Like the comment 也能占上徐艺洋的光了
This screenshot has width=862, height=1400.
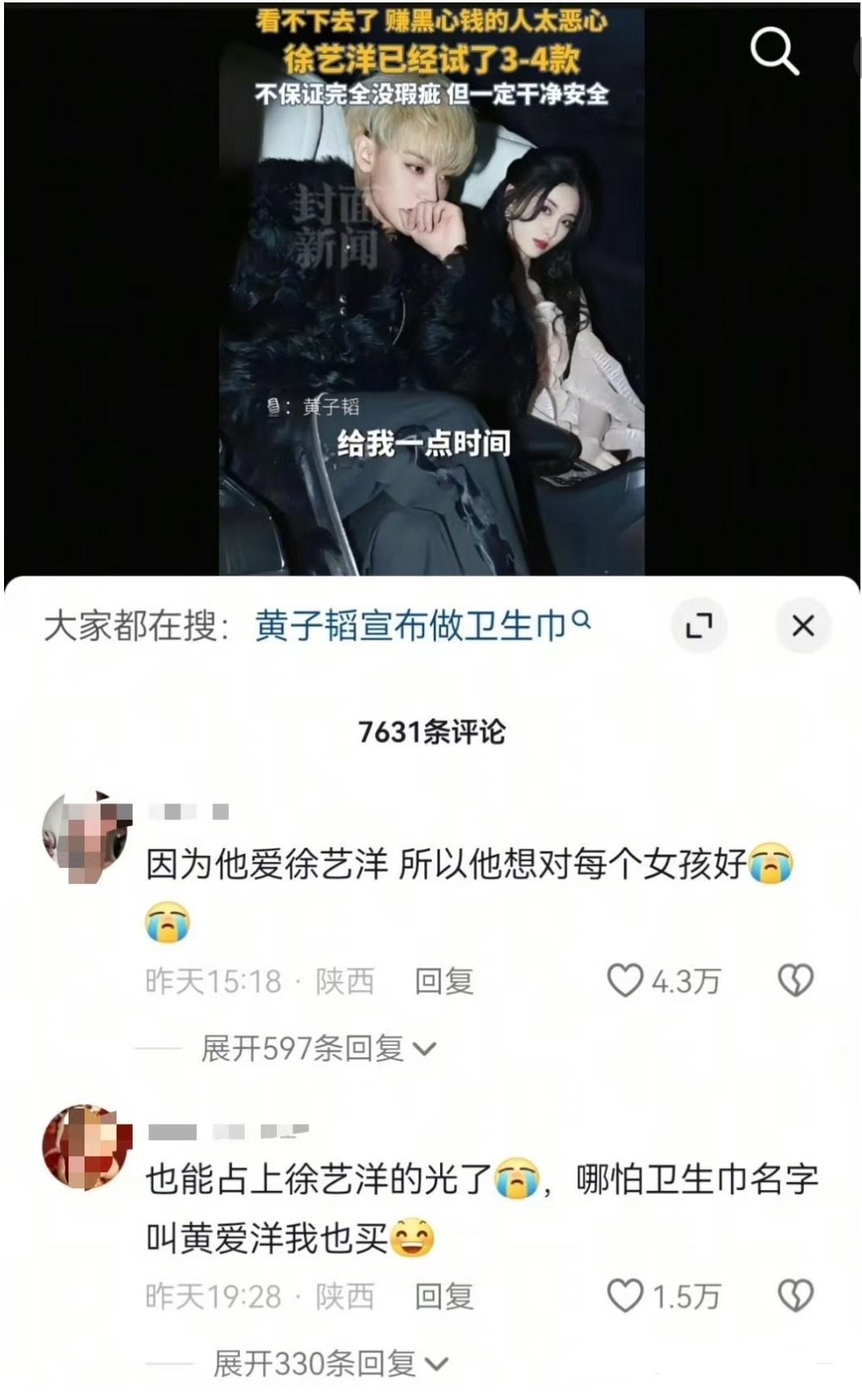coord(625,1296)
